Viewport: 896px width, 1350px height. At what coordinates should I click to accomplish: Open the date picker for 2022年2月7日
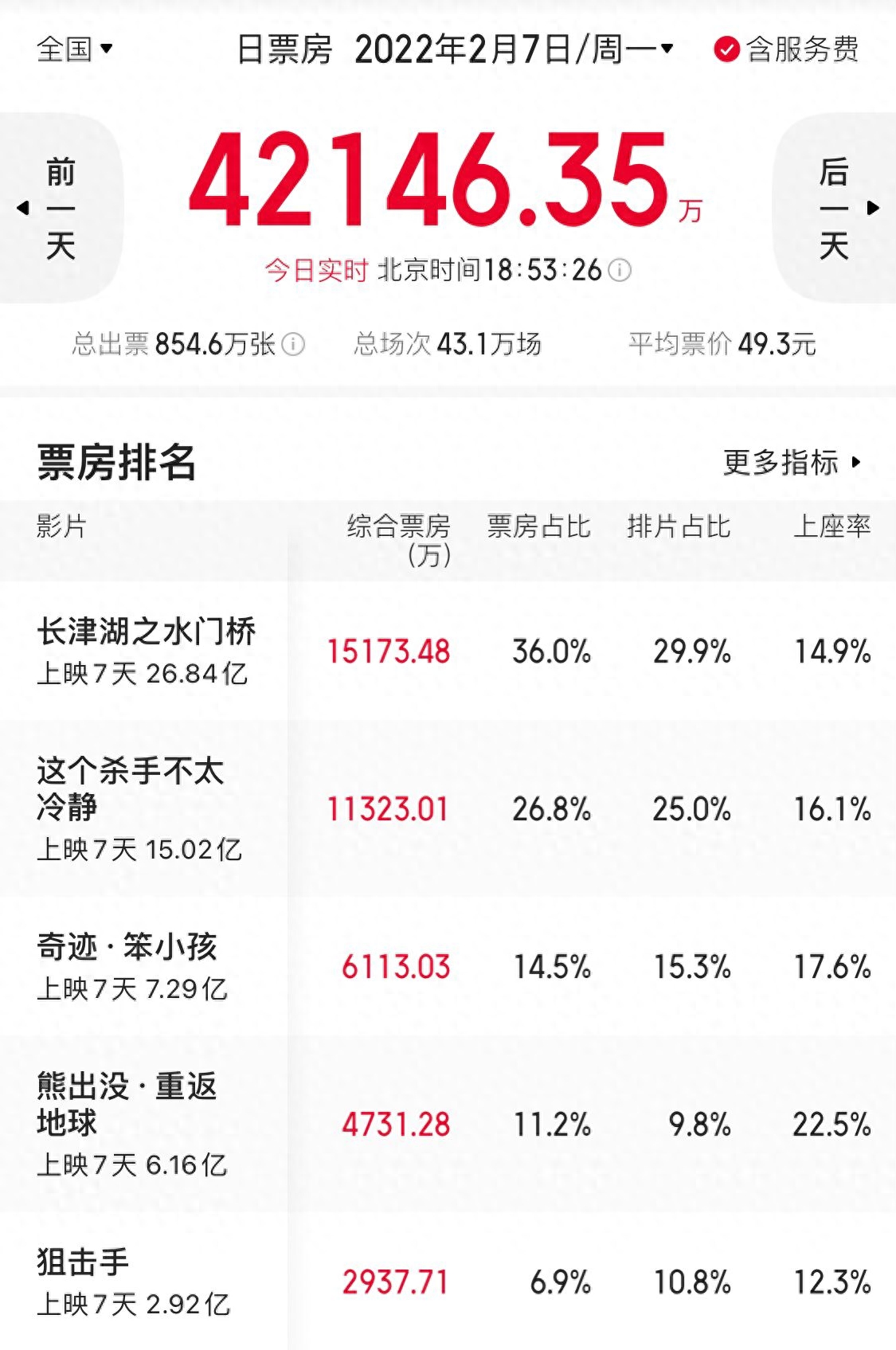point(514,50)
